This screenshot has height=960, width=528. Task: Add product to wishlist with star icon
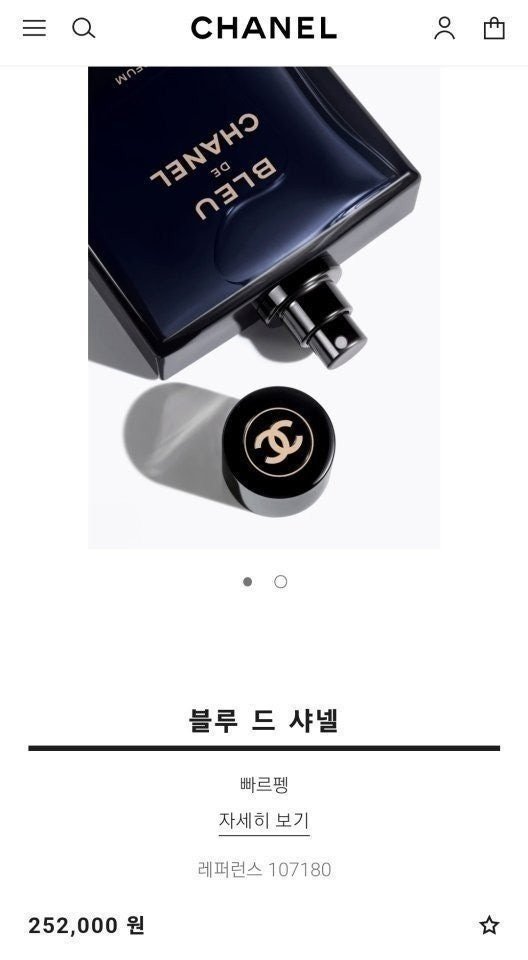click(x=489, y=925)
